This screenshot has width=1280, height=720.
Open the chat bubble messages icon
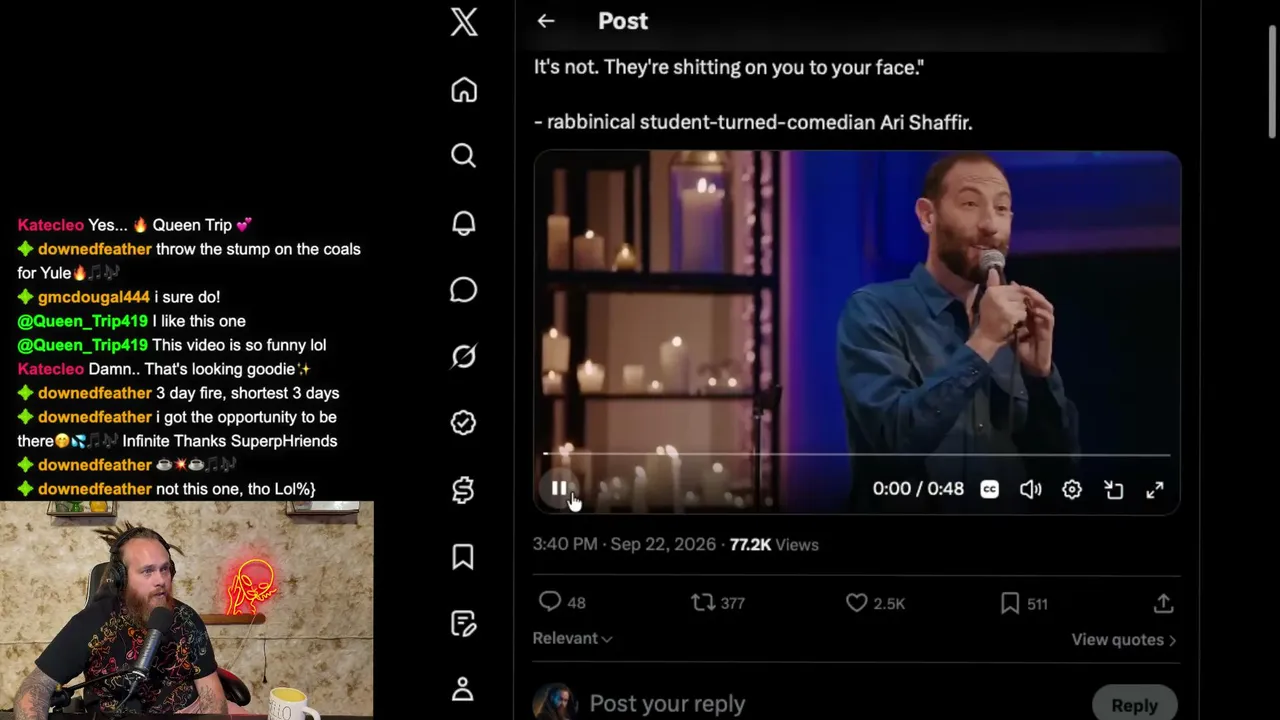click(x=463, y=290)
